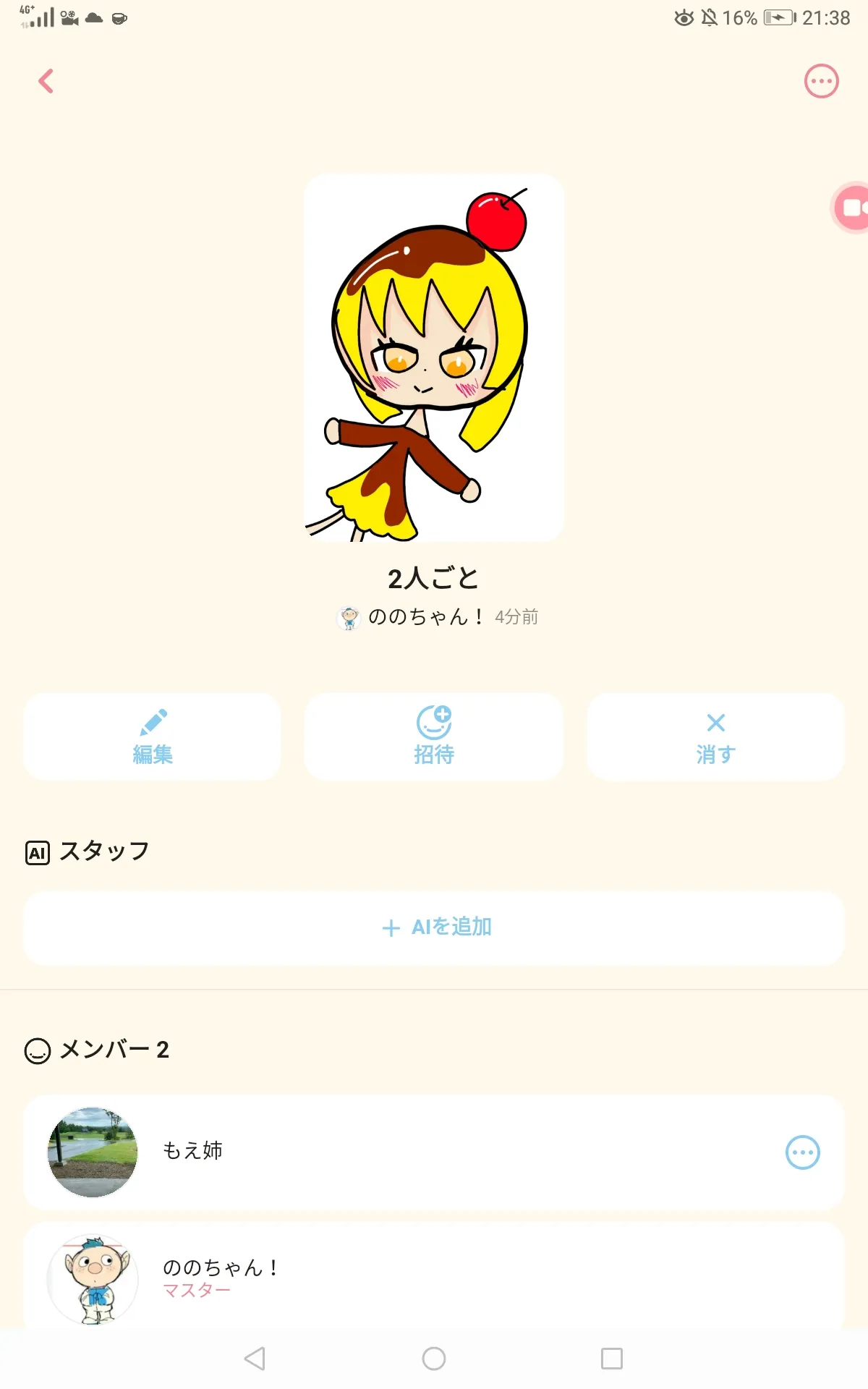Show recent apps via the square button
Image resolution: width=868 pixels, height=1389 pixels.
point(612,1359)
